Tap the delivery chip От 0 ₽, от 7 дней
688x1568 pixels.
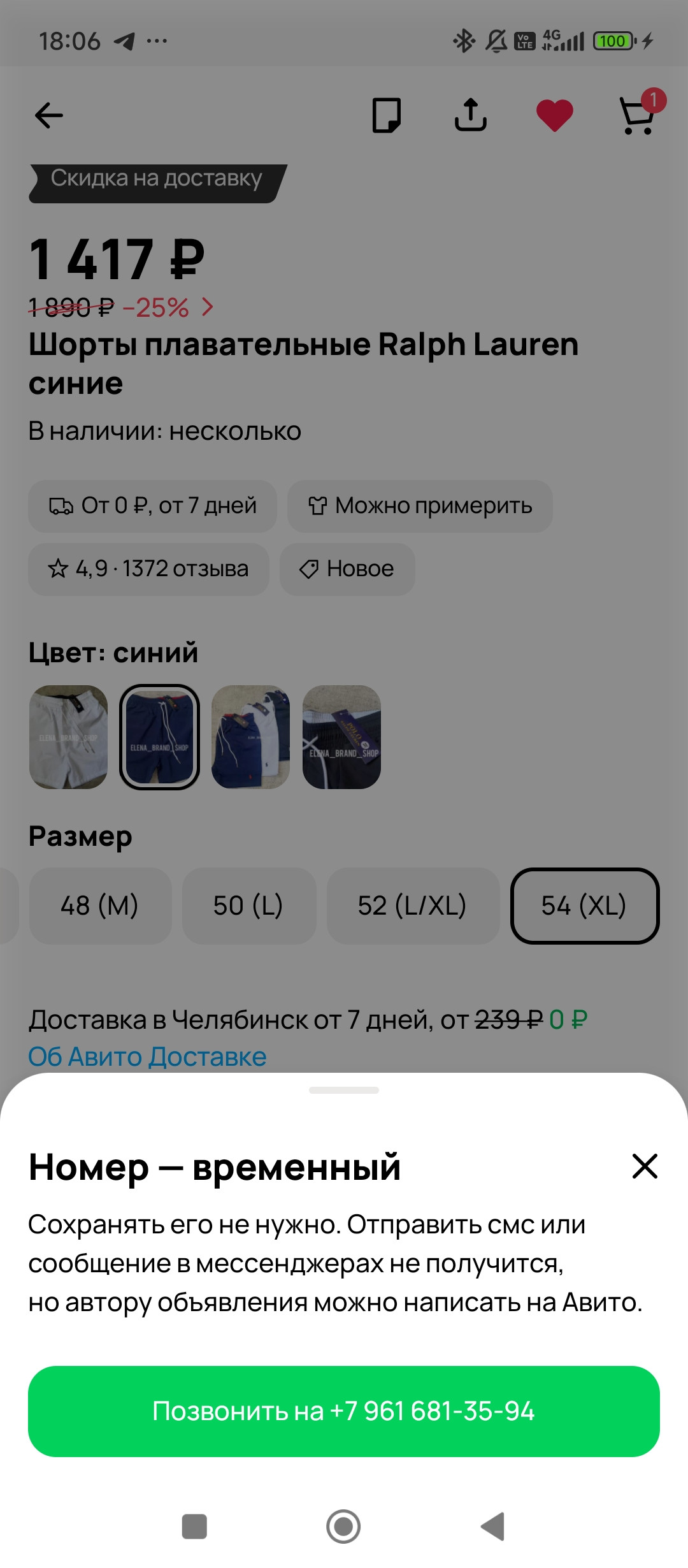152,506
